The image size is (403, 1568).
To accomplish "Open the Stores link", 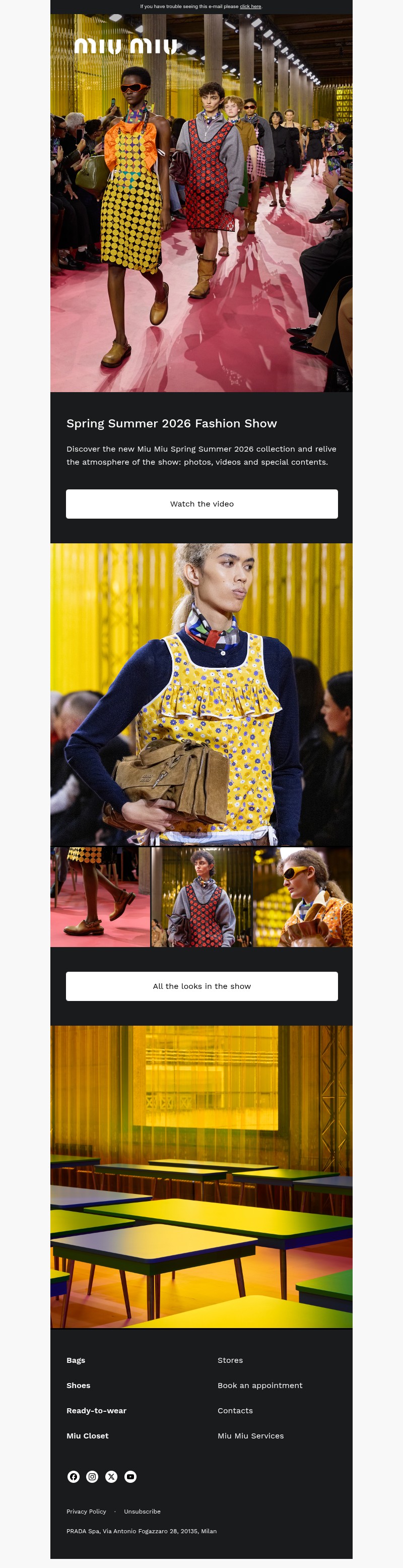I will 230,1360.
